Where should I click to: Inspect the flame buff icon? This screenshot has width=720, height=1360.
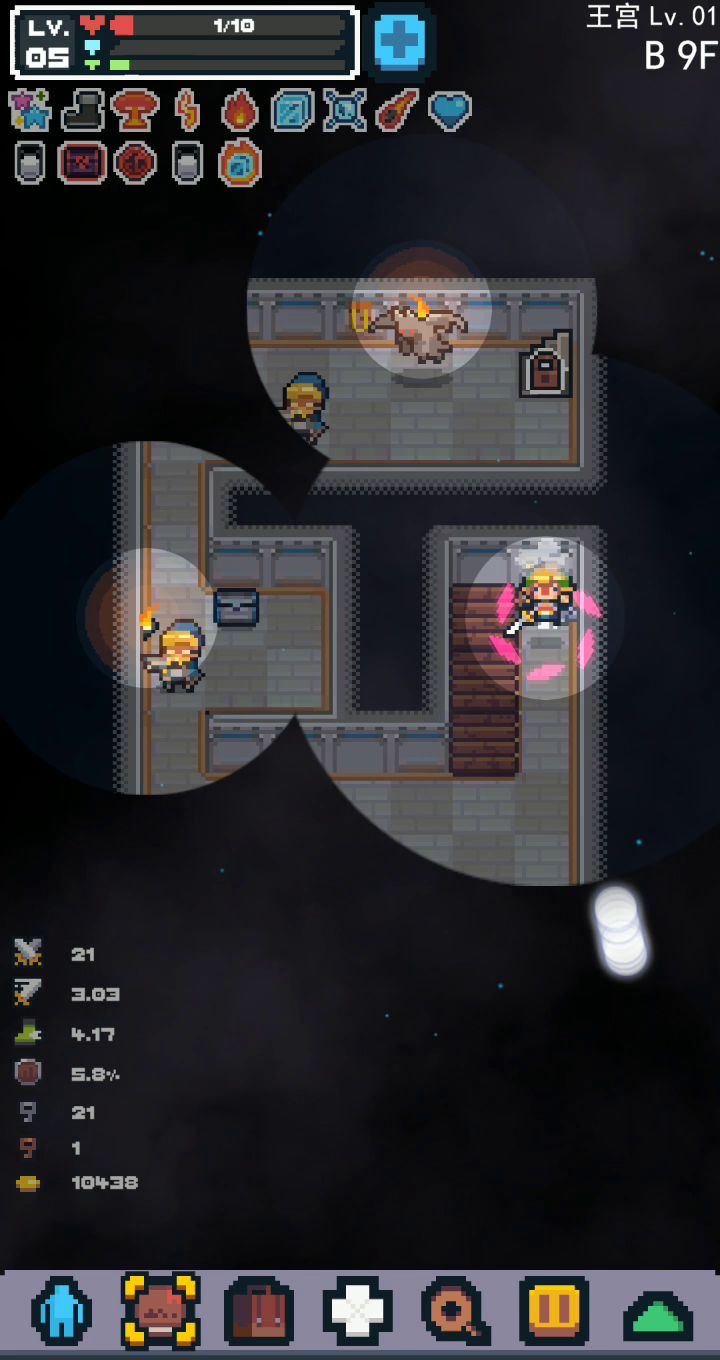(239, 110)
